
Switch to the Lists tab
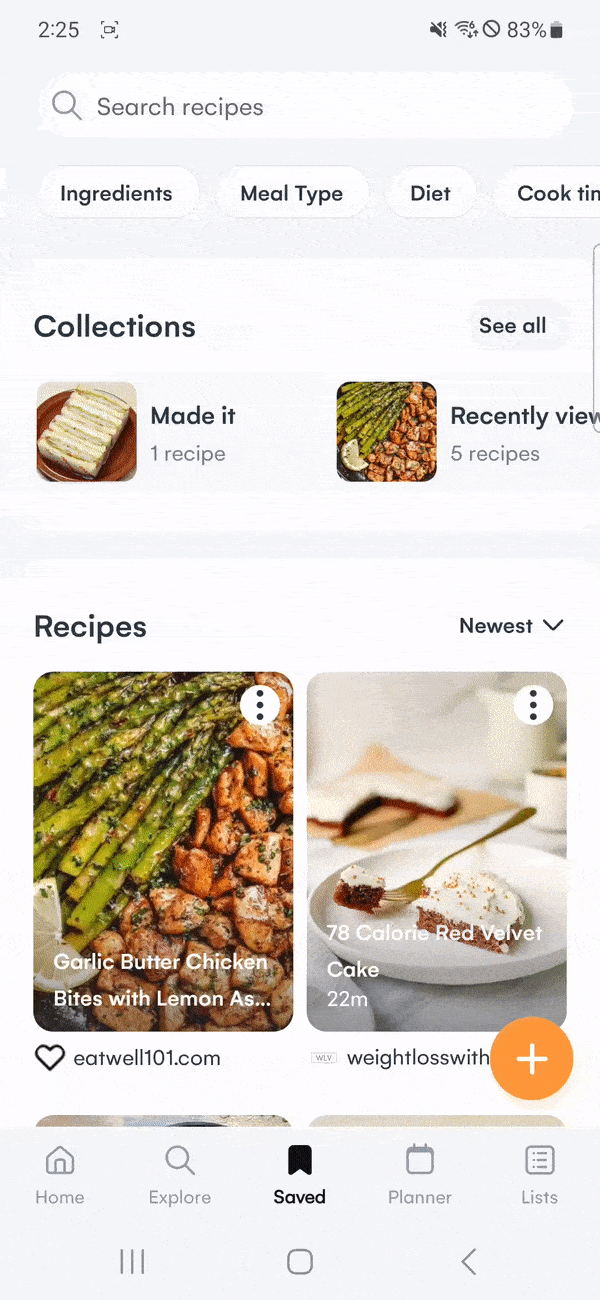point(539,1175)
